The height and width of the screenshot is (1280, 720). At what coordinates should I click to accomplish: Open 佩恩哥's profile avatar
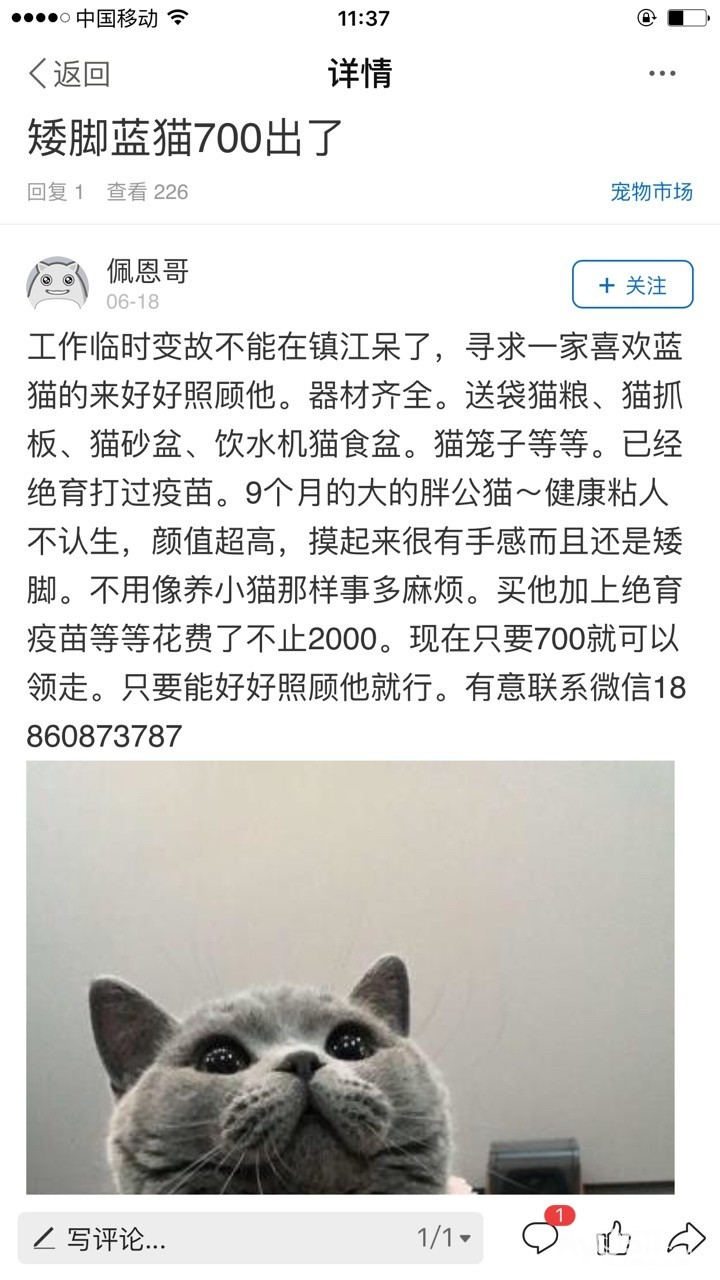[x=57, y=283]
